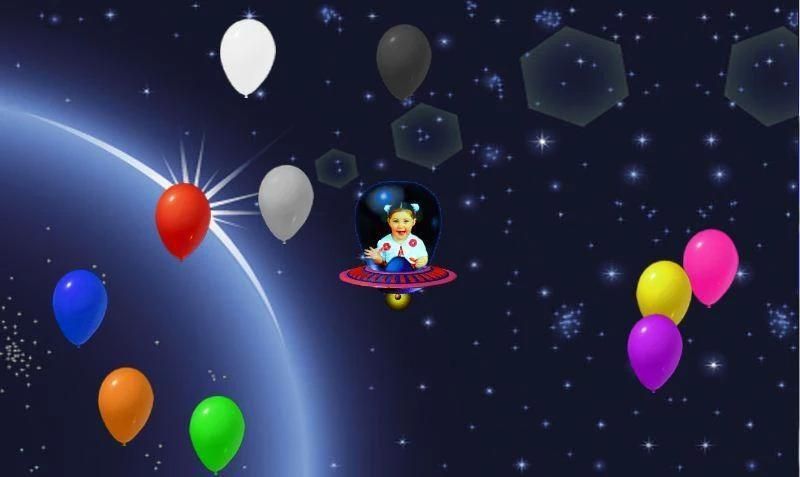Viewport: 800px width, 477px height.
Task: Pop the blue balloon
Action: [x=80, y=304]
